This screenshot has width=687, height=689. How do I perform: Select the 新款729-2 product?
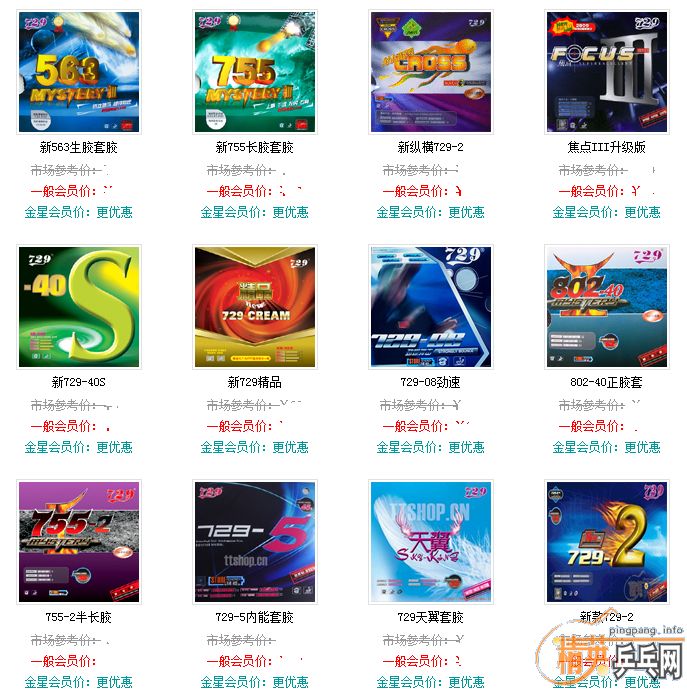coord(607,542)
